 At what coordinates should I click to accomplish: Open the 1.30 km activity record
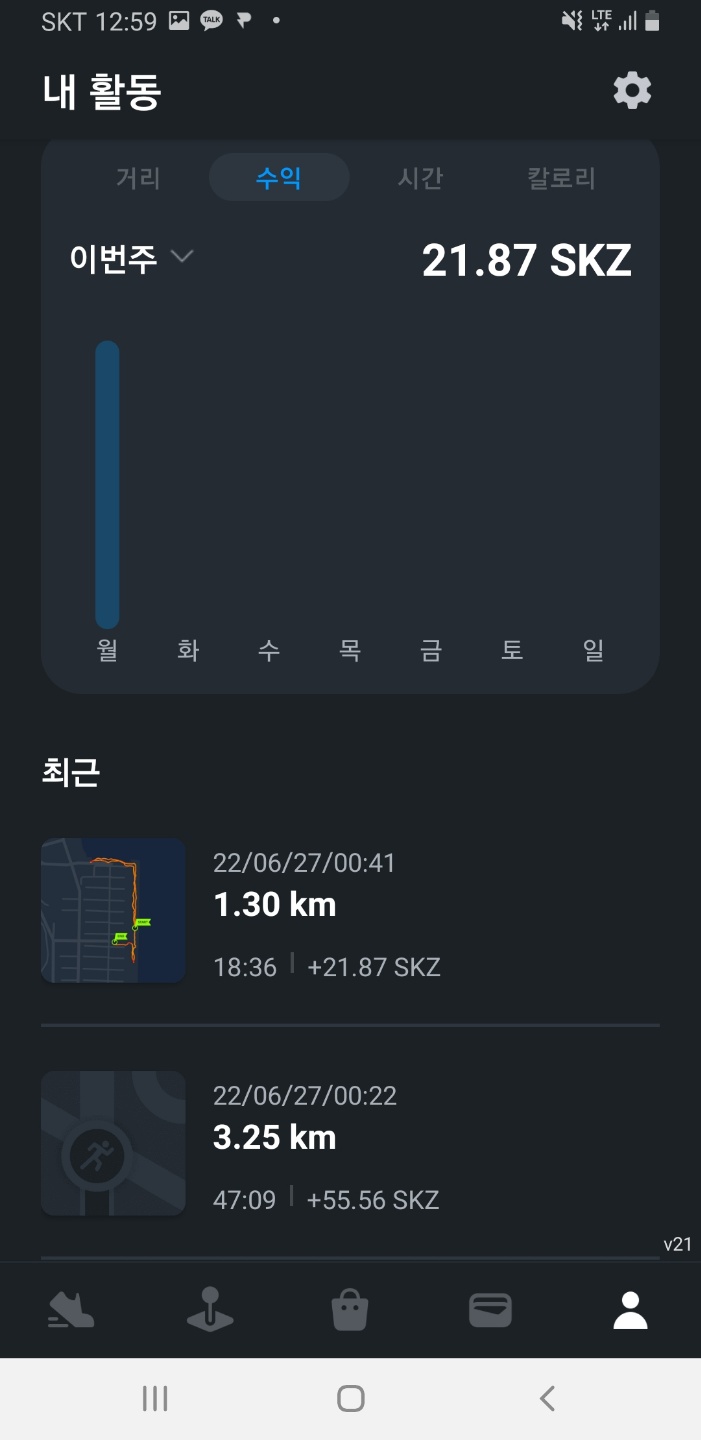tap(350, 911)
